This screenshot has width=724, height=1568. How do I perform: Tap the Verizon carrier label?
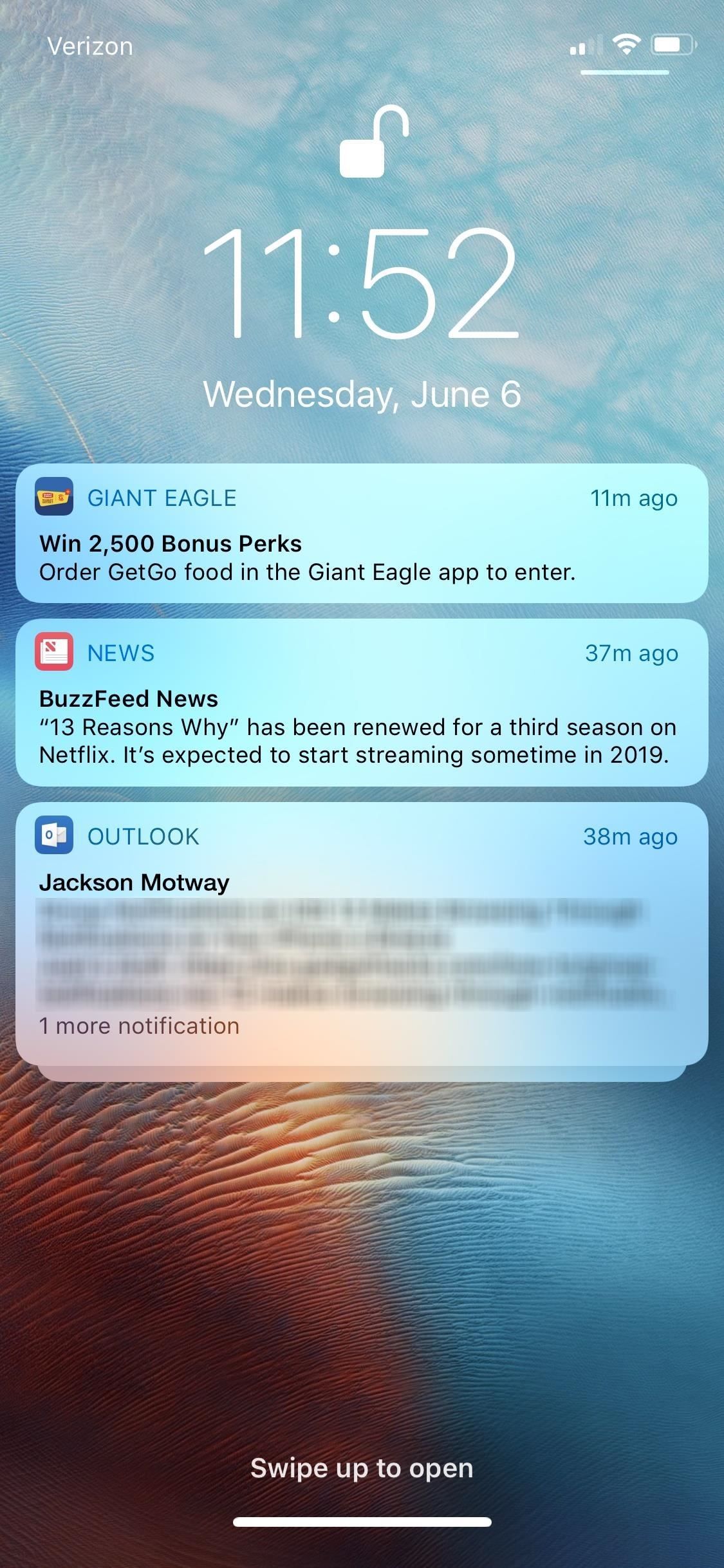[89, 45]
